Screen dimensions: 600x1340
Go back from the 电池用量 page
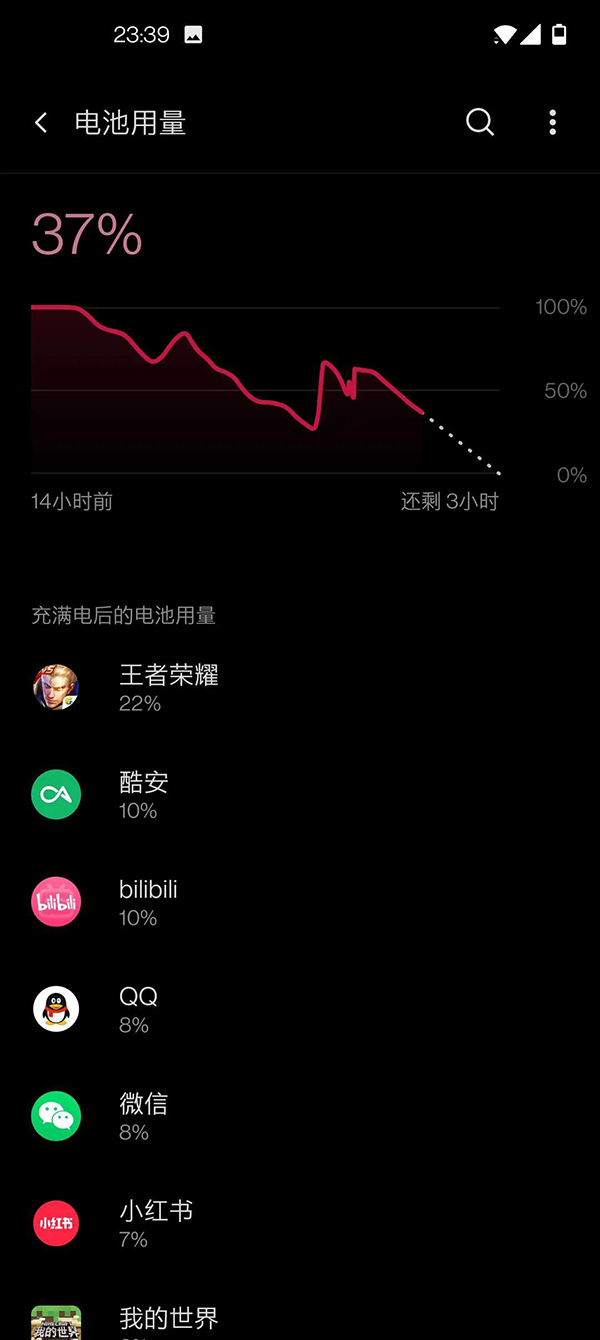[41, 123]
